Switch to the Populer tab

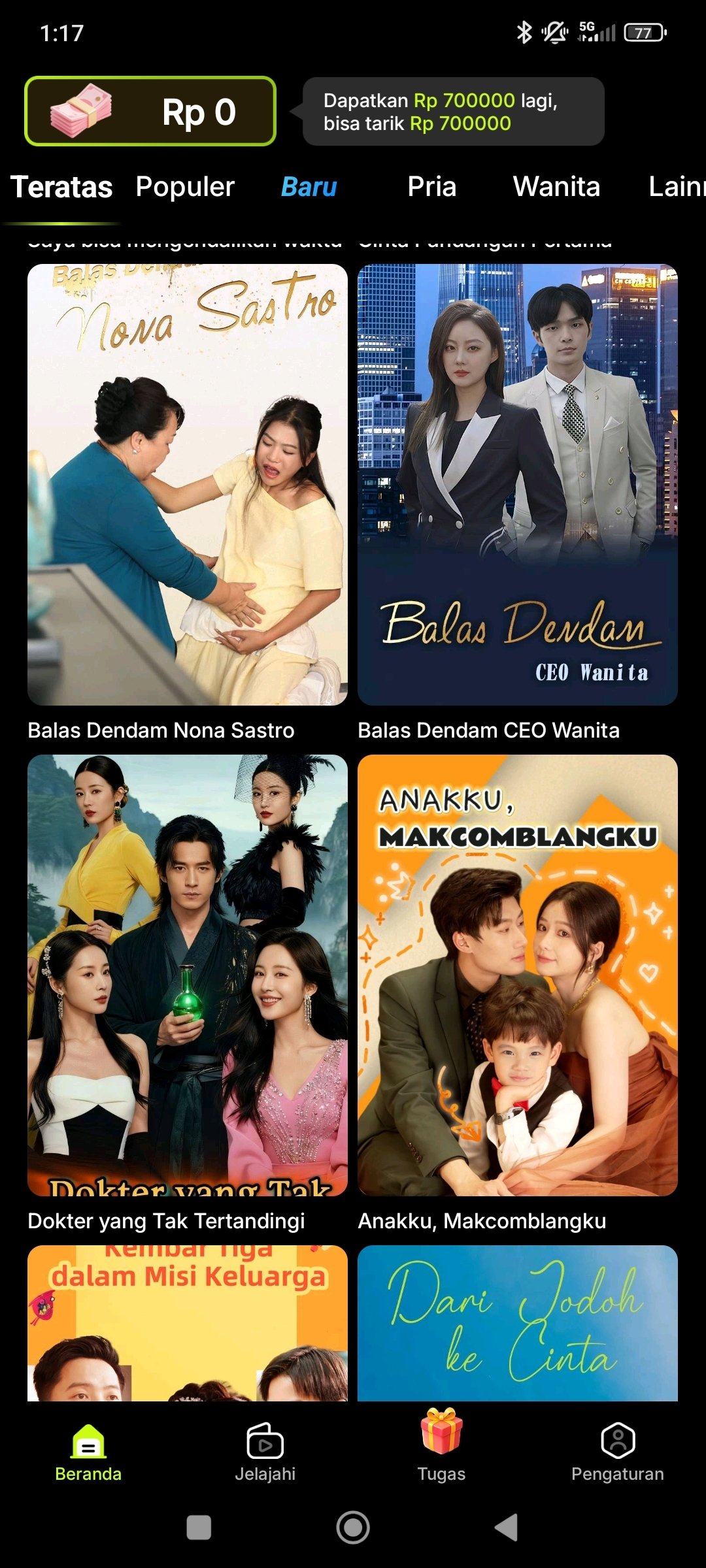pos(185,187)
